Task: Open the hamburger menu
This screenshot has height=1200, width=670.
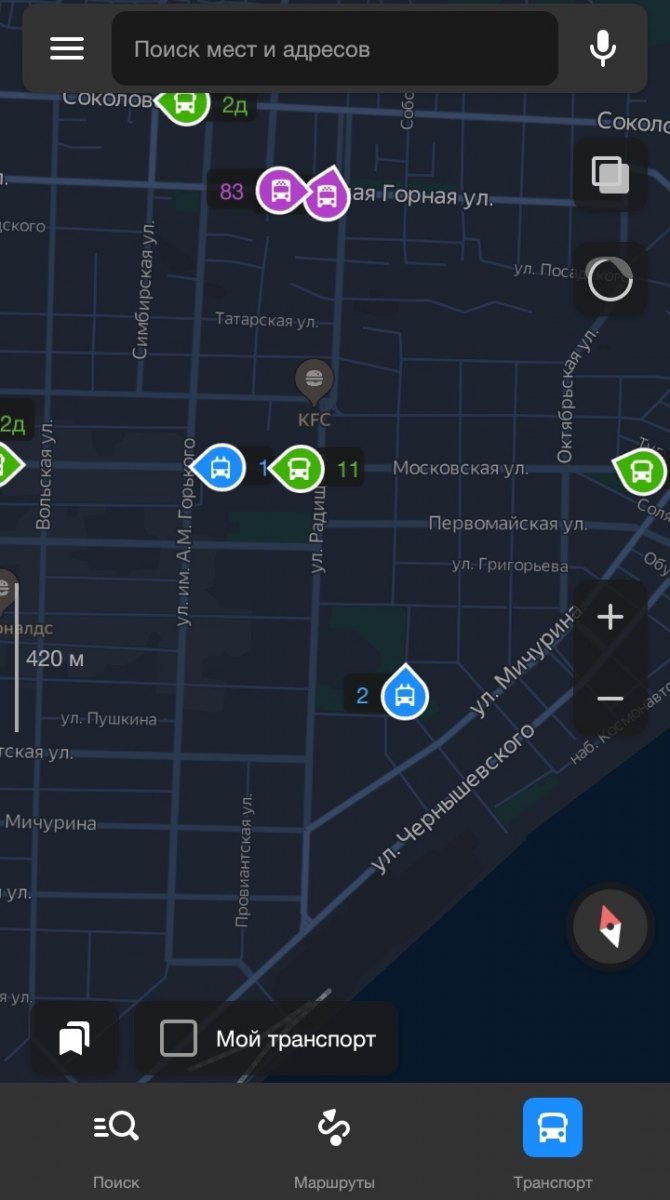Action: pos(67,48)
